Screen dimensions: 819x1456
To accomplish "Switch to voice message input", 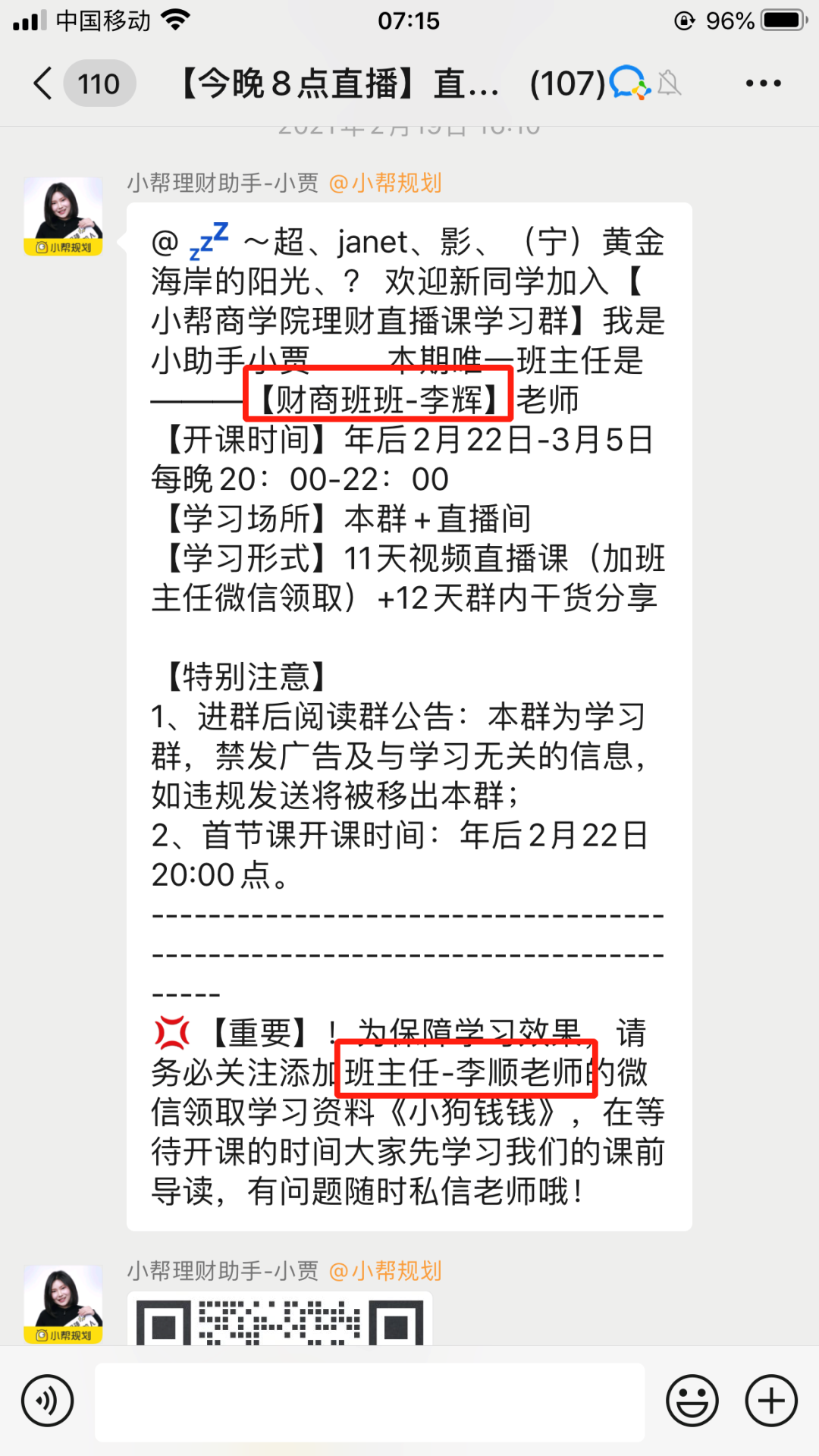I will 47,1401.
